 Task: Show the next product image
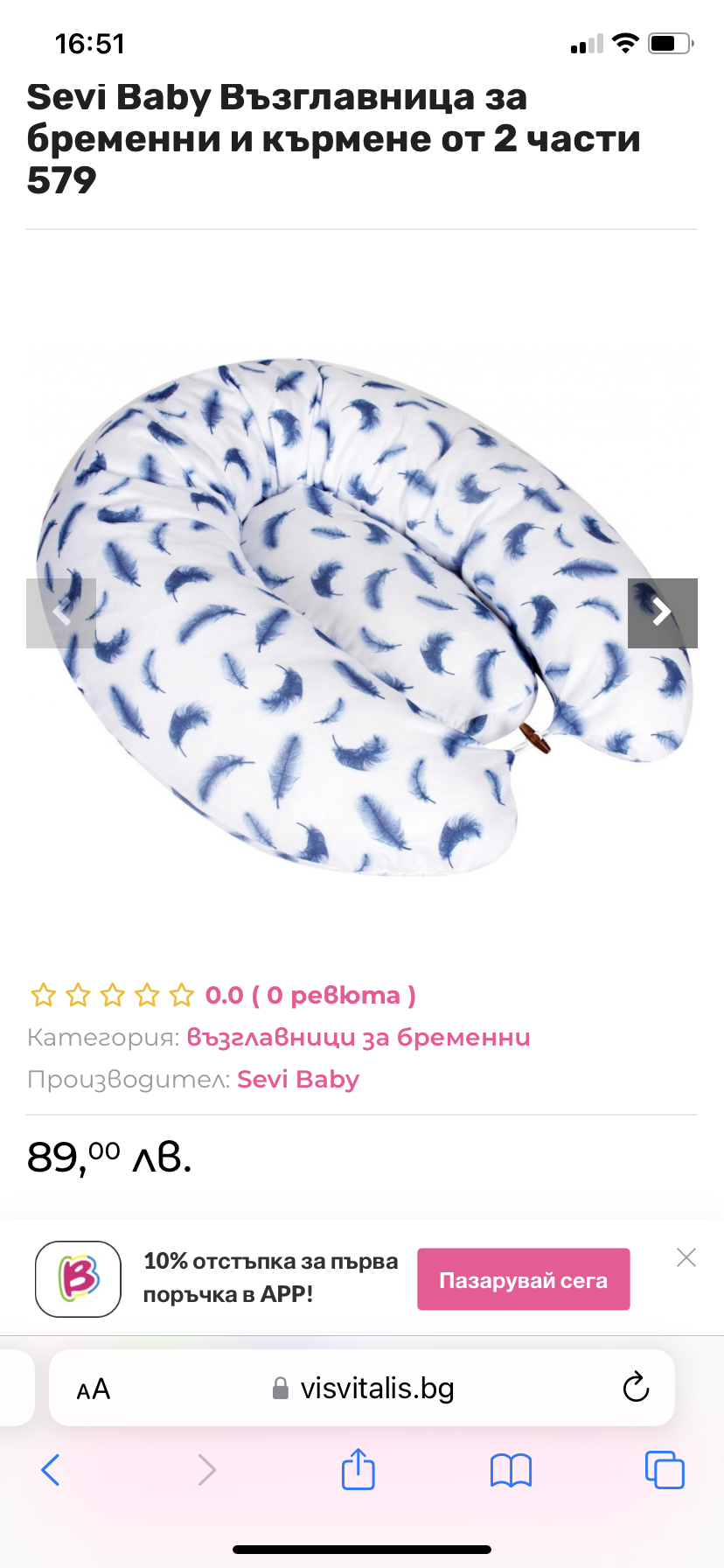[x=662, y=612]
